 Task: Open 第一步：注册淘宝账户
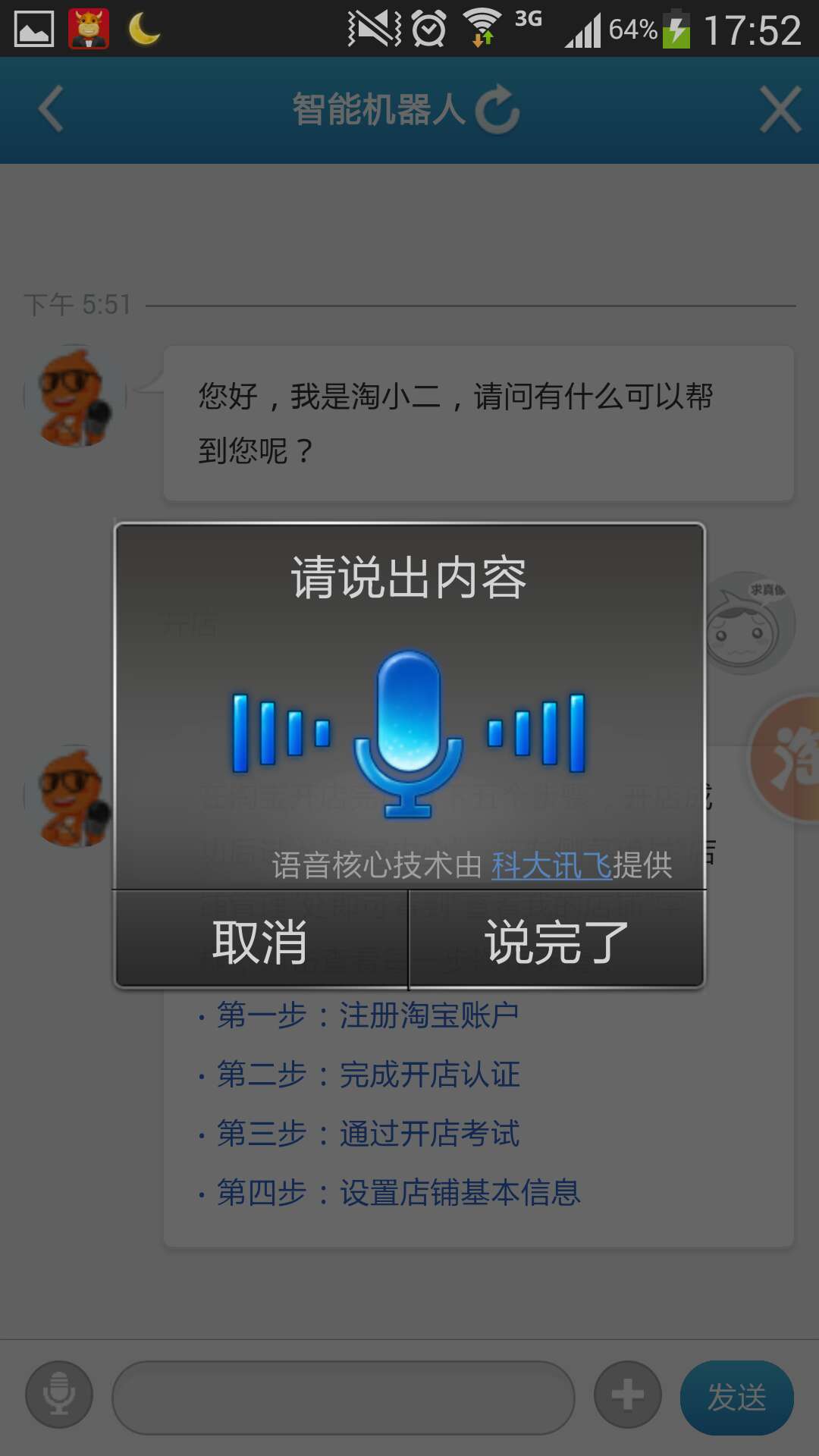pyautogui.click(x=367, y=1015)
